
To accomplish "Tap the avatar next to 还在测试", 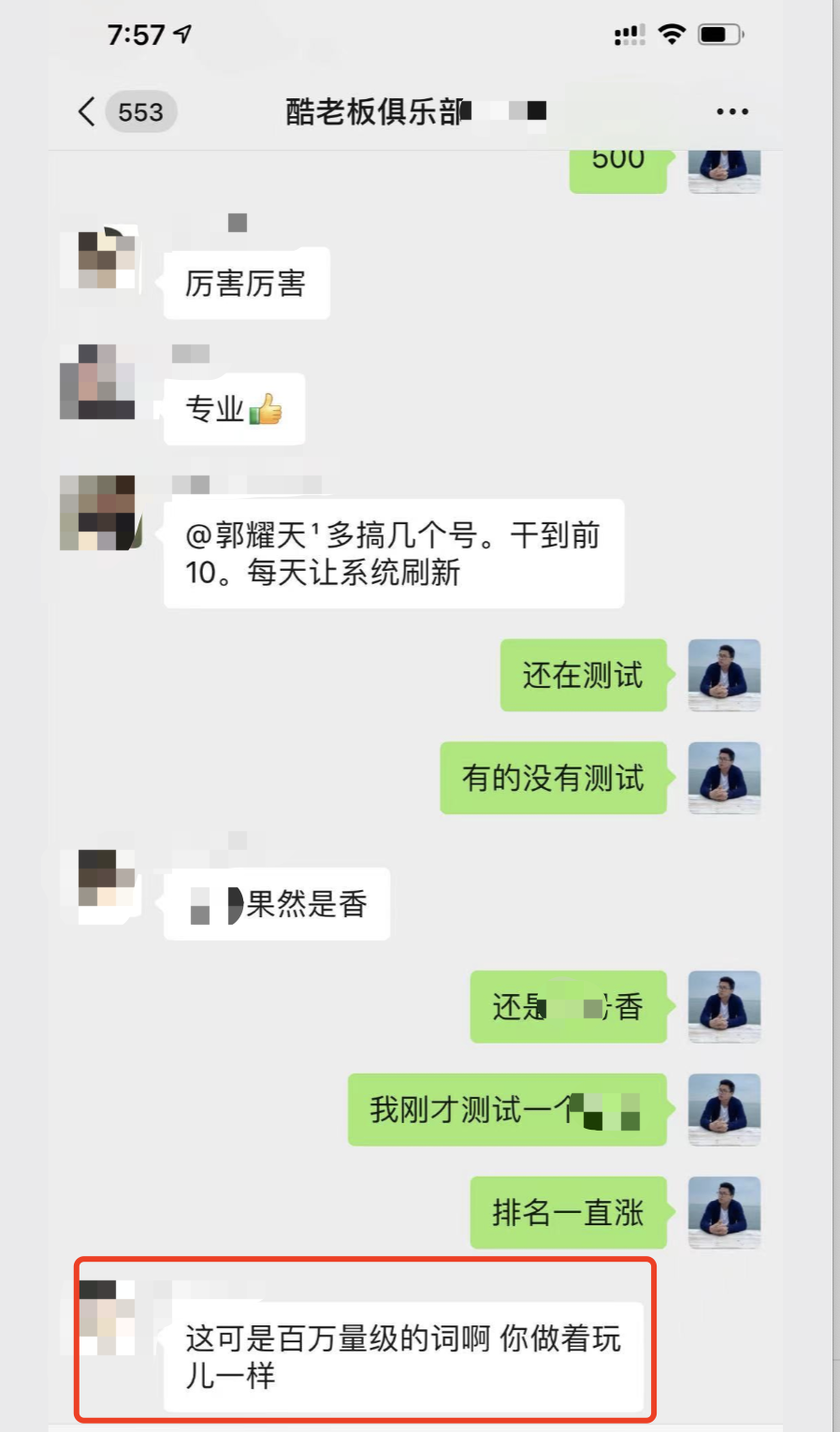I will (x=724, y=675).
